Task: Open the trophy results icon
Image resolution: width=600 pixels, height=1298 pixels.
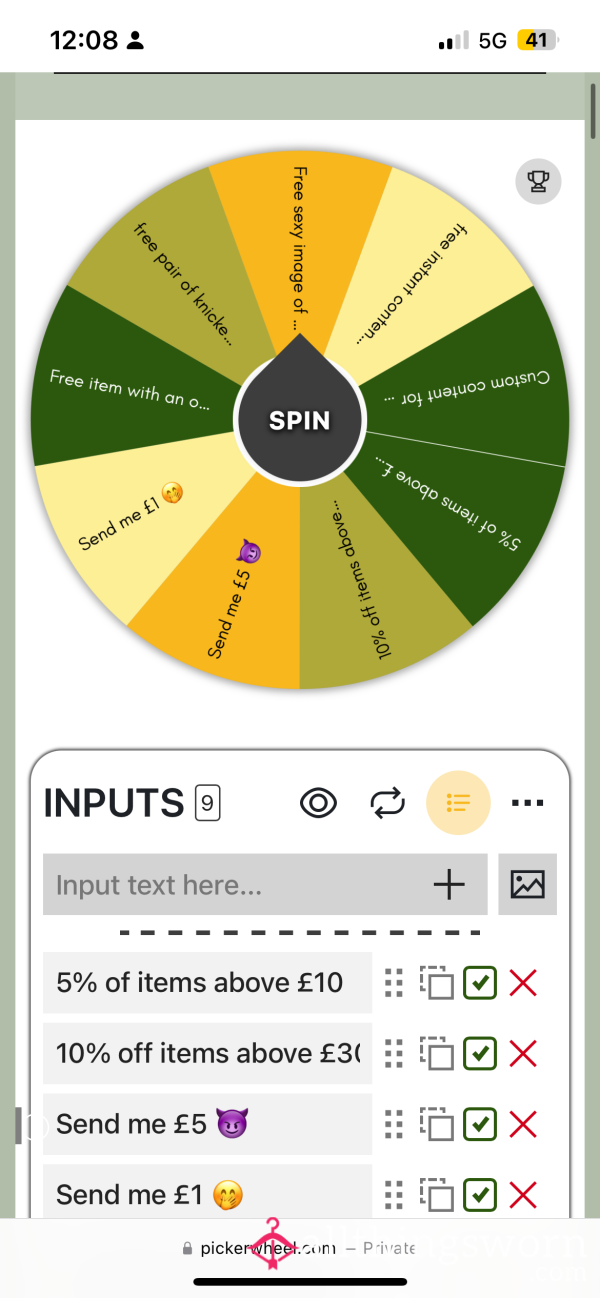Action: click(538, 181)
